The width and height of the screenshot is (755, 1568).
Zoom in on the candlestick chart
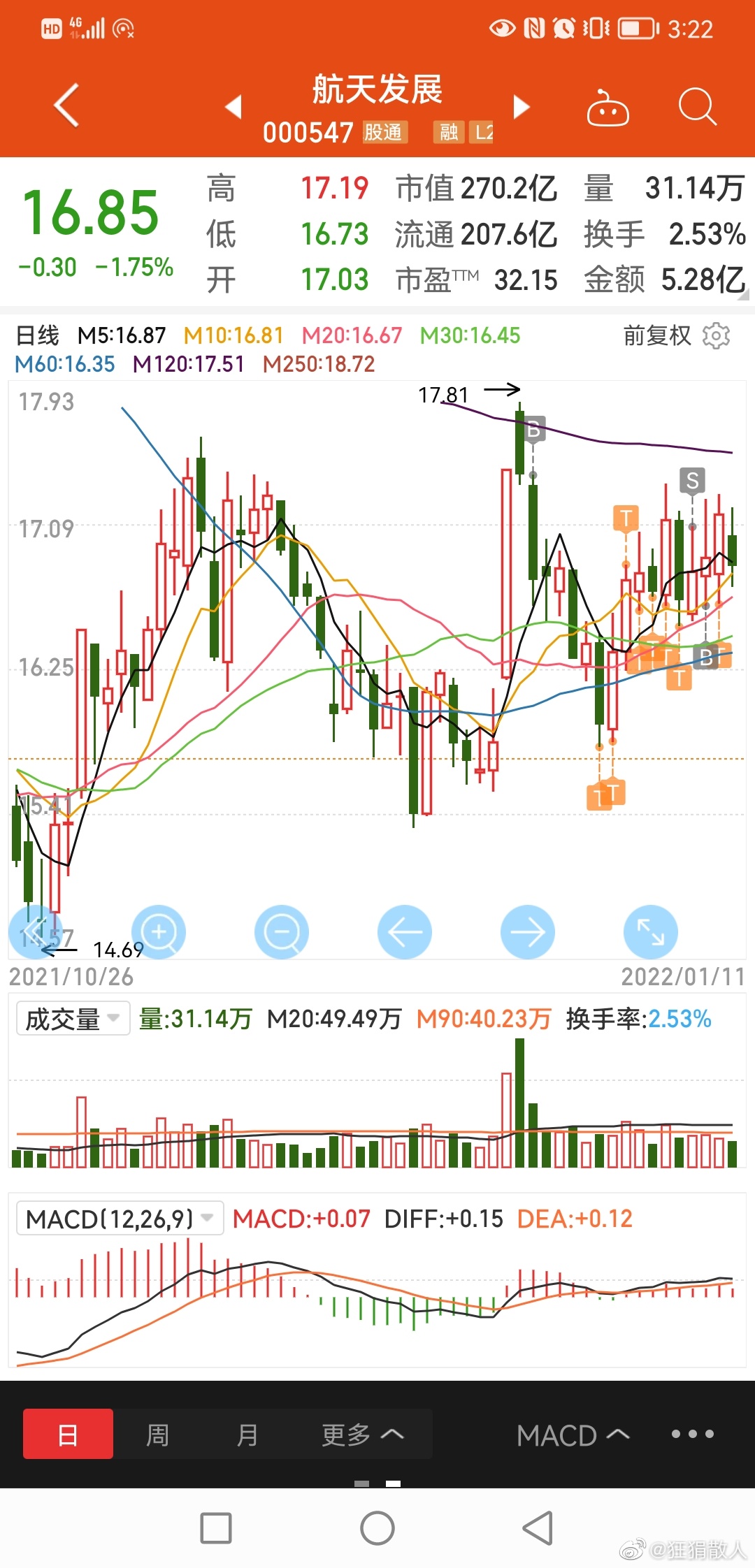(159, 932)
